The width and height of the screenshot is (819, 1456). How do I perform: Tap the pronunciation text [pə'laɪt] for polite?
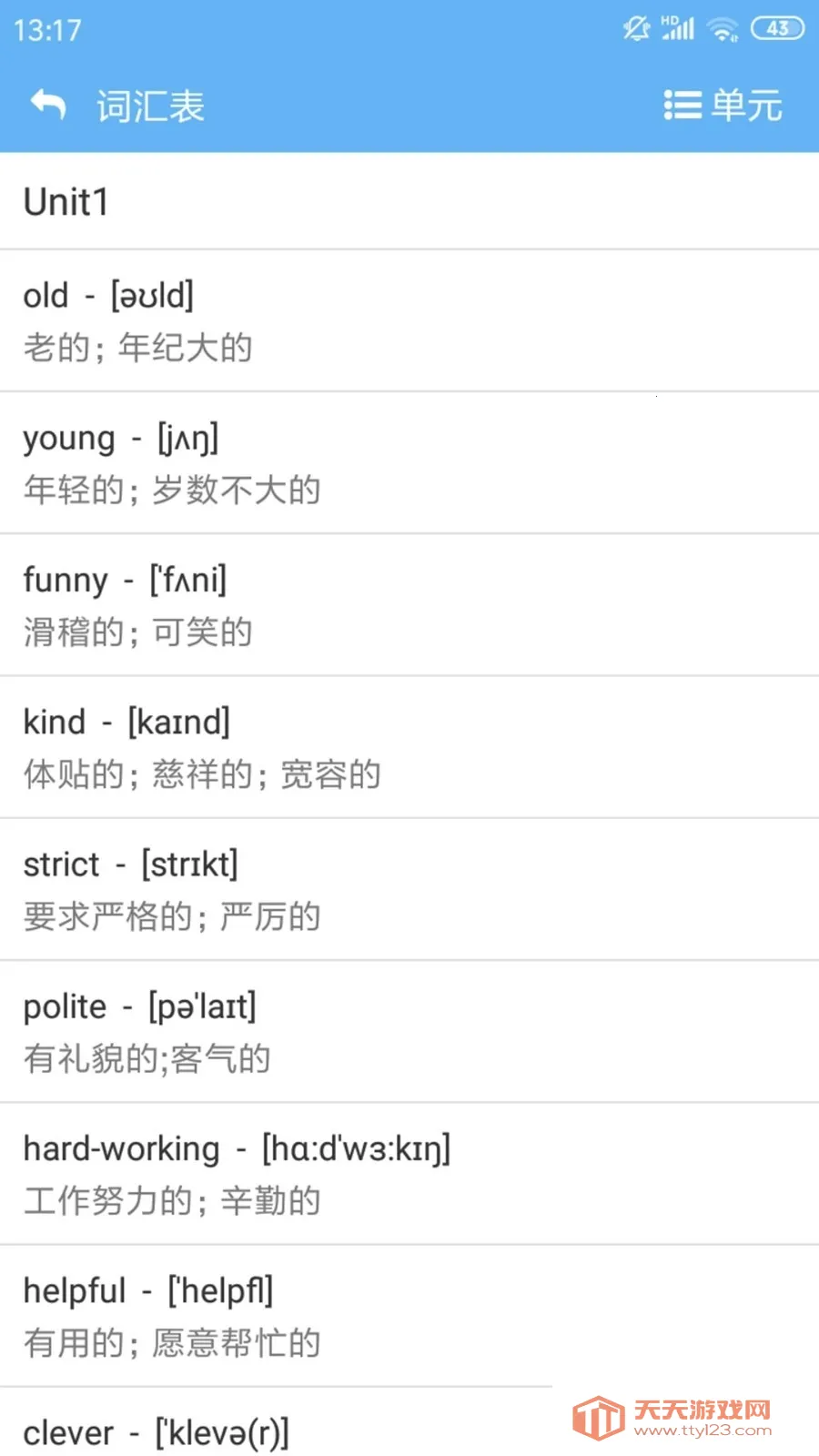[202, 1006]
